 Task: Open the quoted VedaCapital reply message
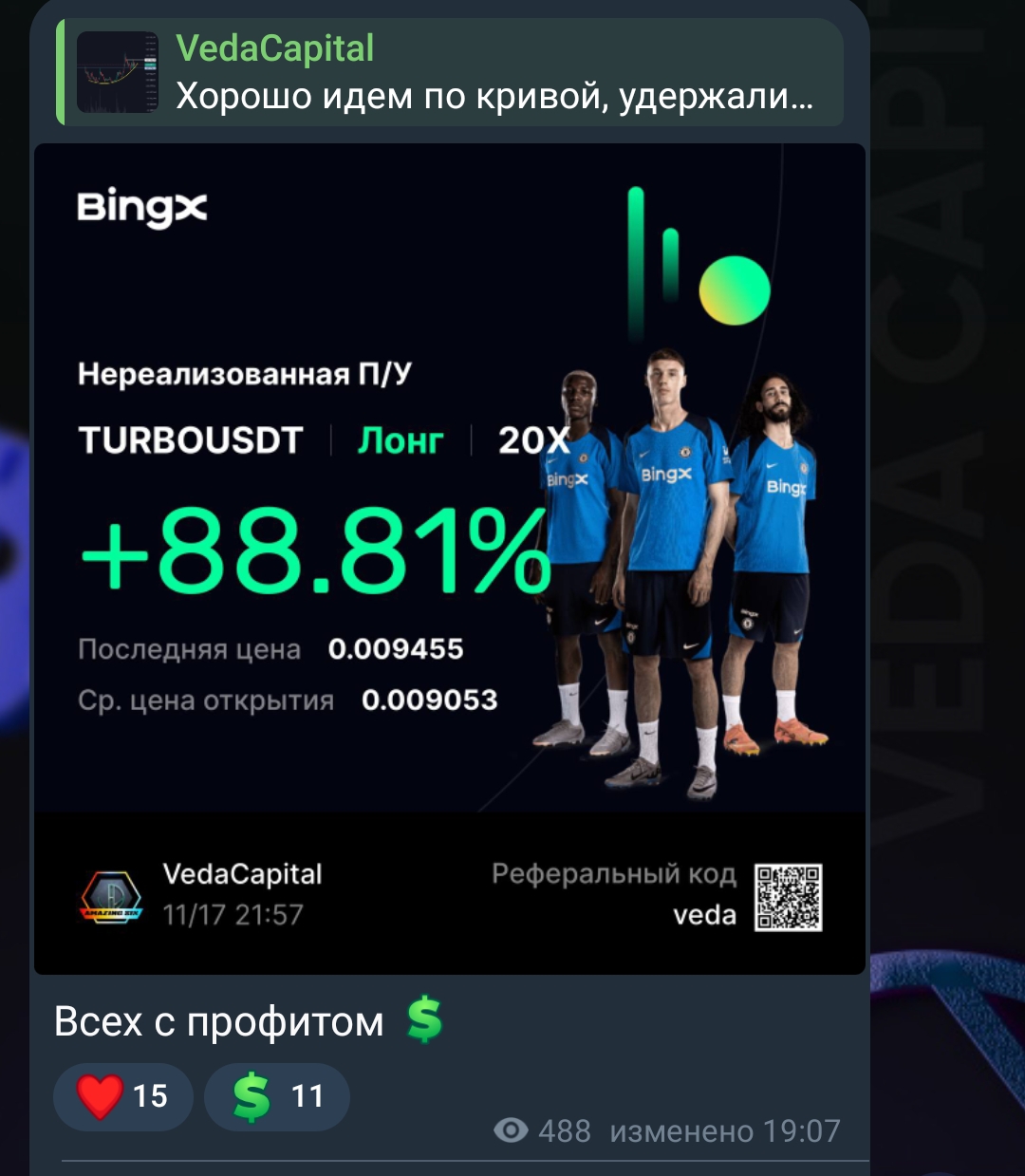point(450,73)
